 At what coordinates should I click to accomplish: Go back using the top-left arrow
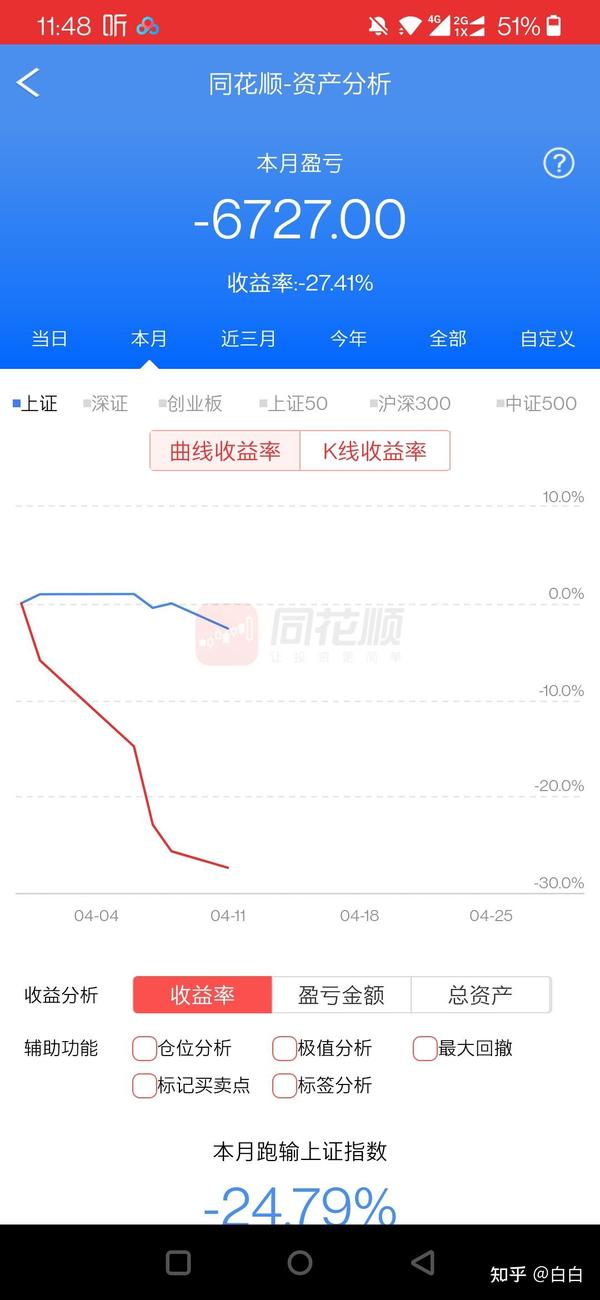[x=28, y=83]
